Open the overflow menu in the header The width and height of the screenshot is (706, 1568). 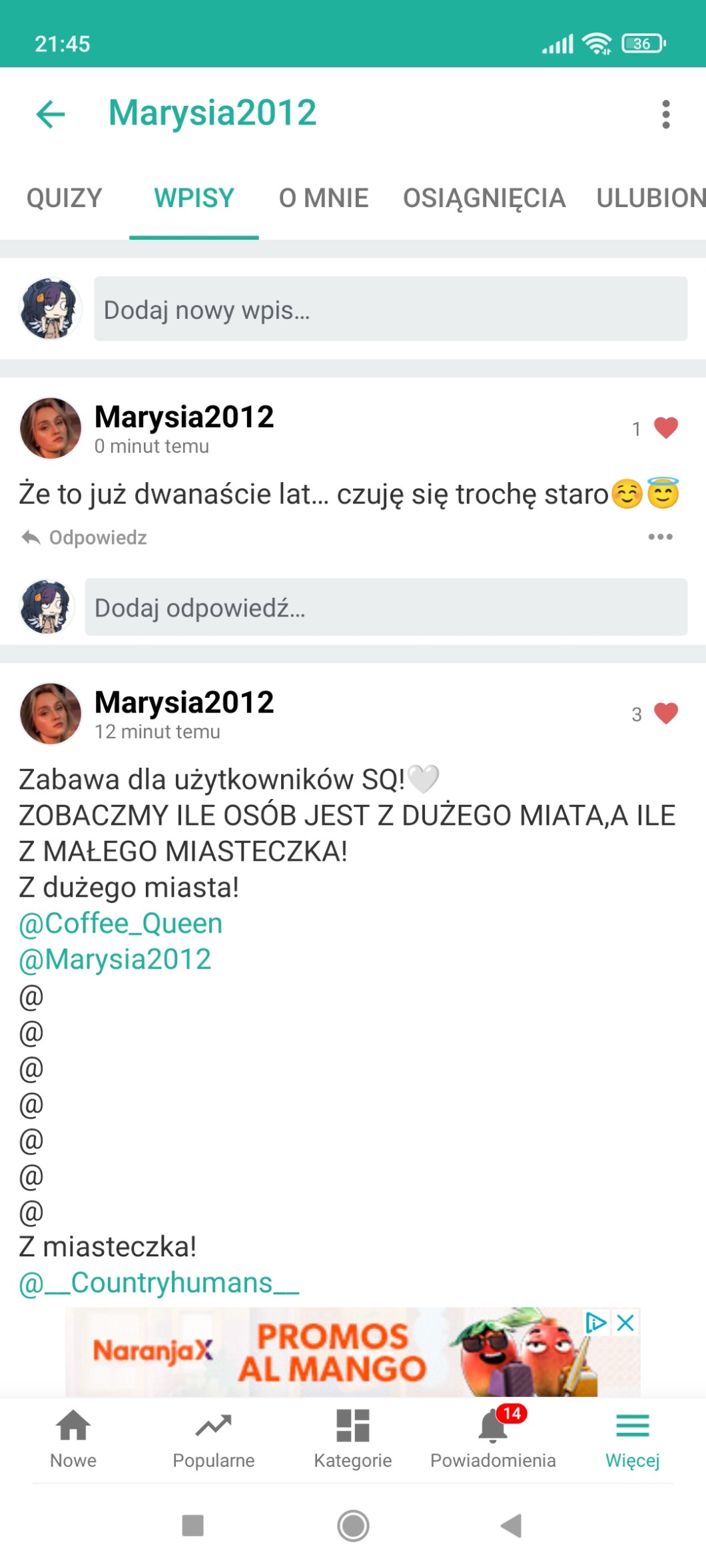point(665,115)
